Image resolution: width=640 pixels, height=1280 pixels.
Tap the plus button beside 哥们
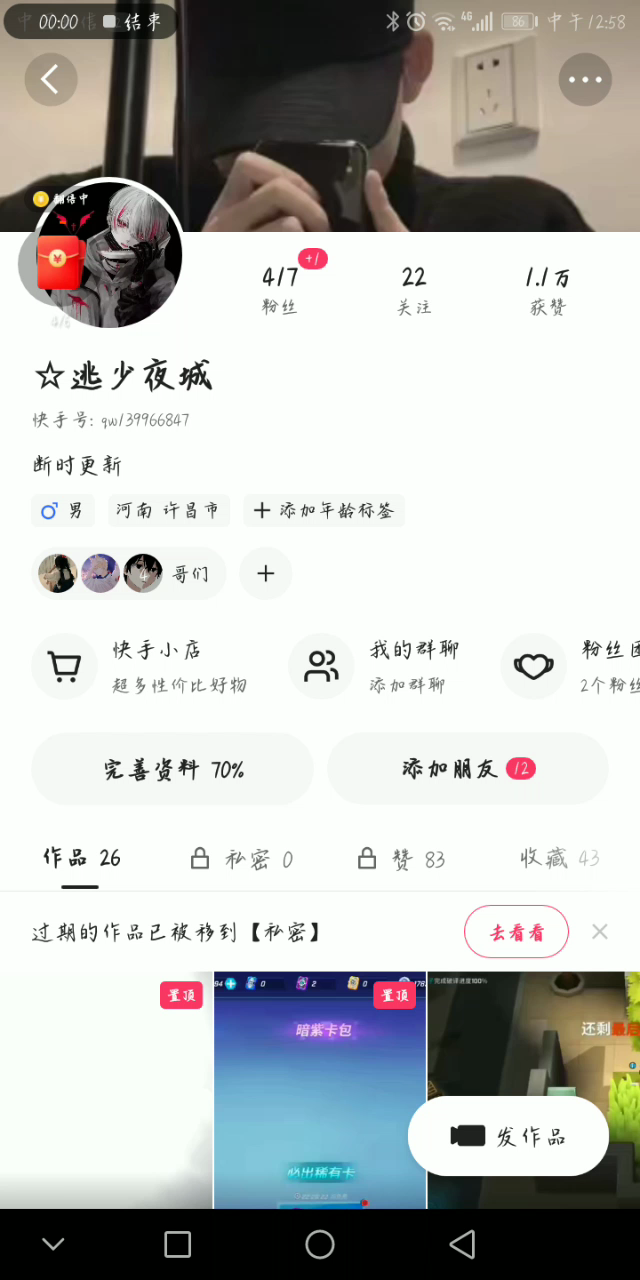tap(265, 574)
